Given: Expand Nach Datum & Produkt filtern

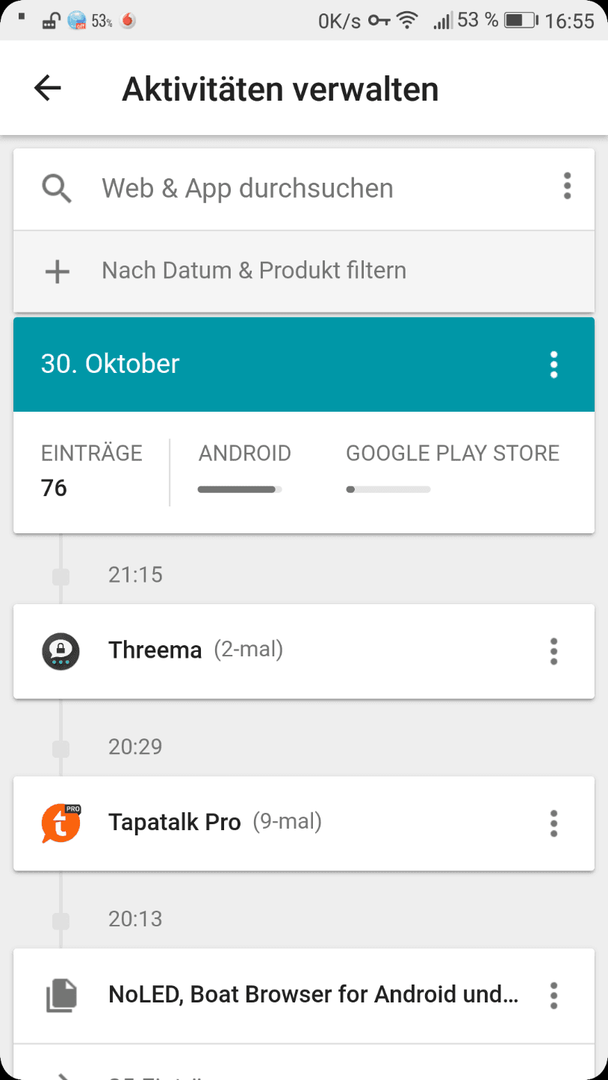Looking at the screenshot, I should coord(304,271).
